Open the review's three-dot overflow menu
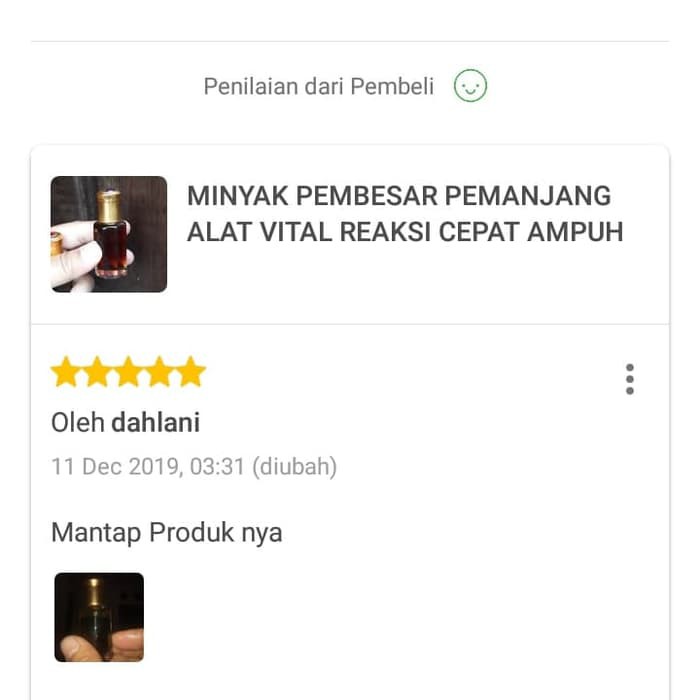 click(x=629, y=379)
